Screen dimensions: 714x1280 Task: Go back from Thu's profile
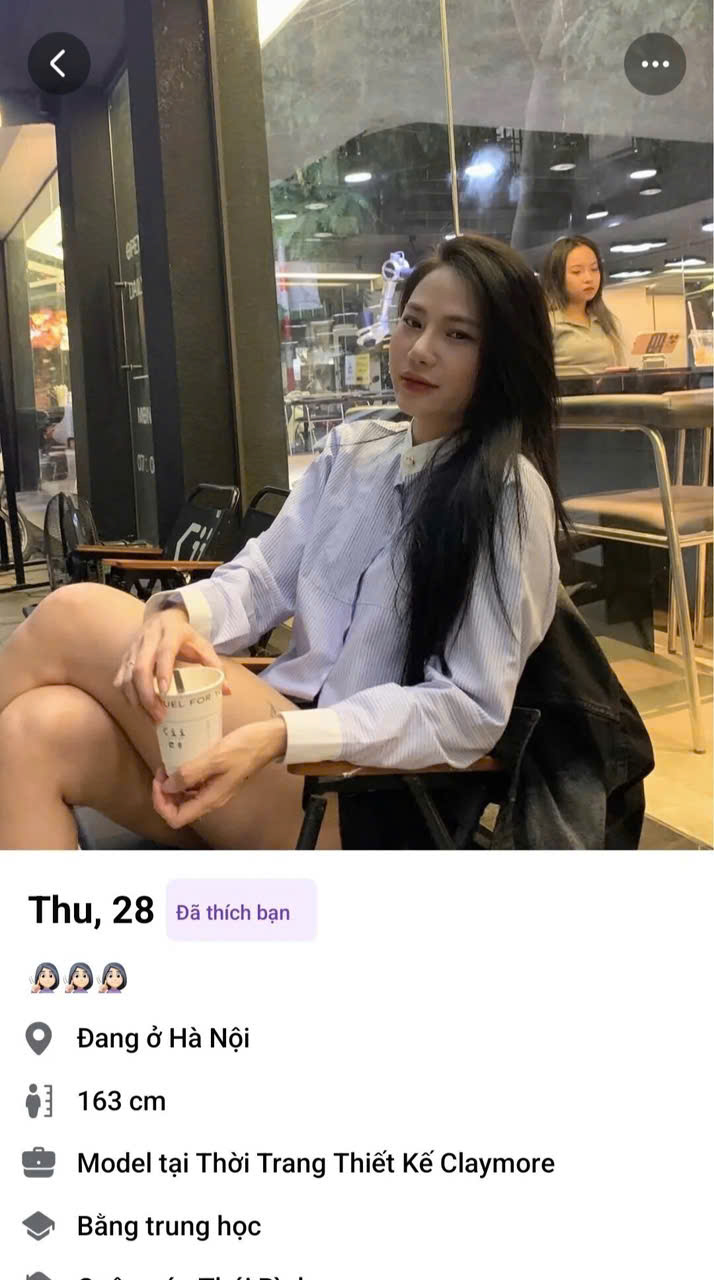(x=58, y=64)
